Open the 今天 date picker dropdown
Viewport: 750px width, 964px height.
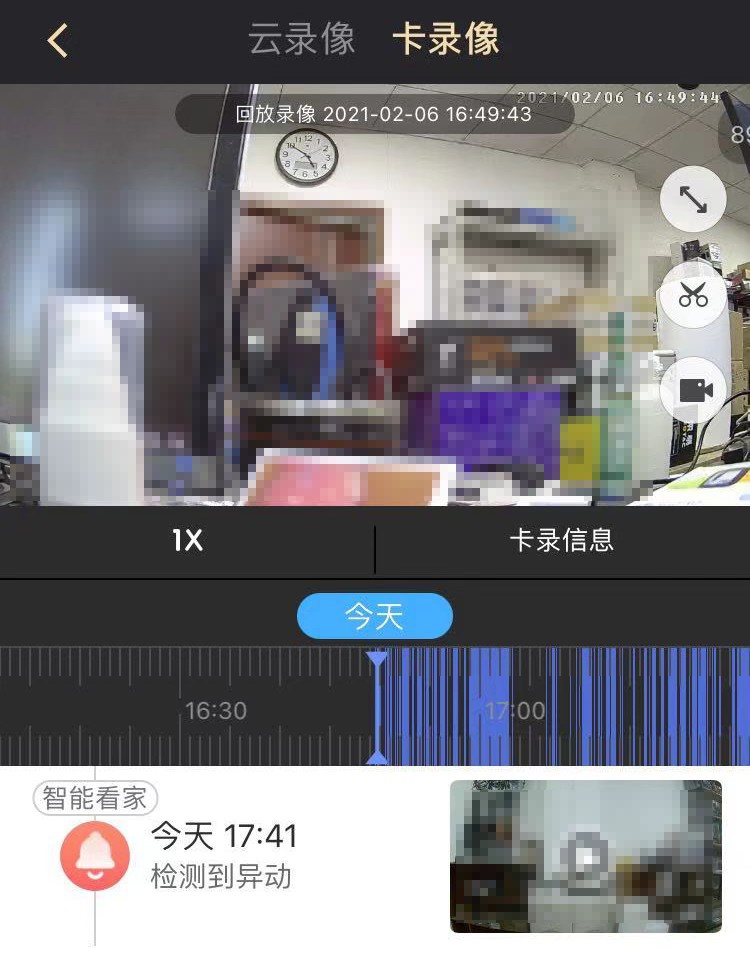pyautogui.click(x=375, y=615)
